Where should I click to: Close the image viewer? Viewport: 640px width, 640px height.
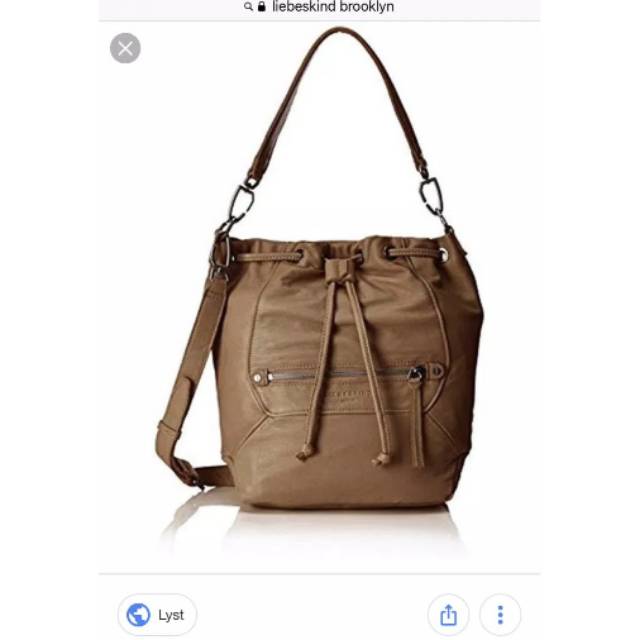[x=125, y=48]
